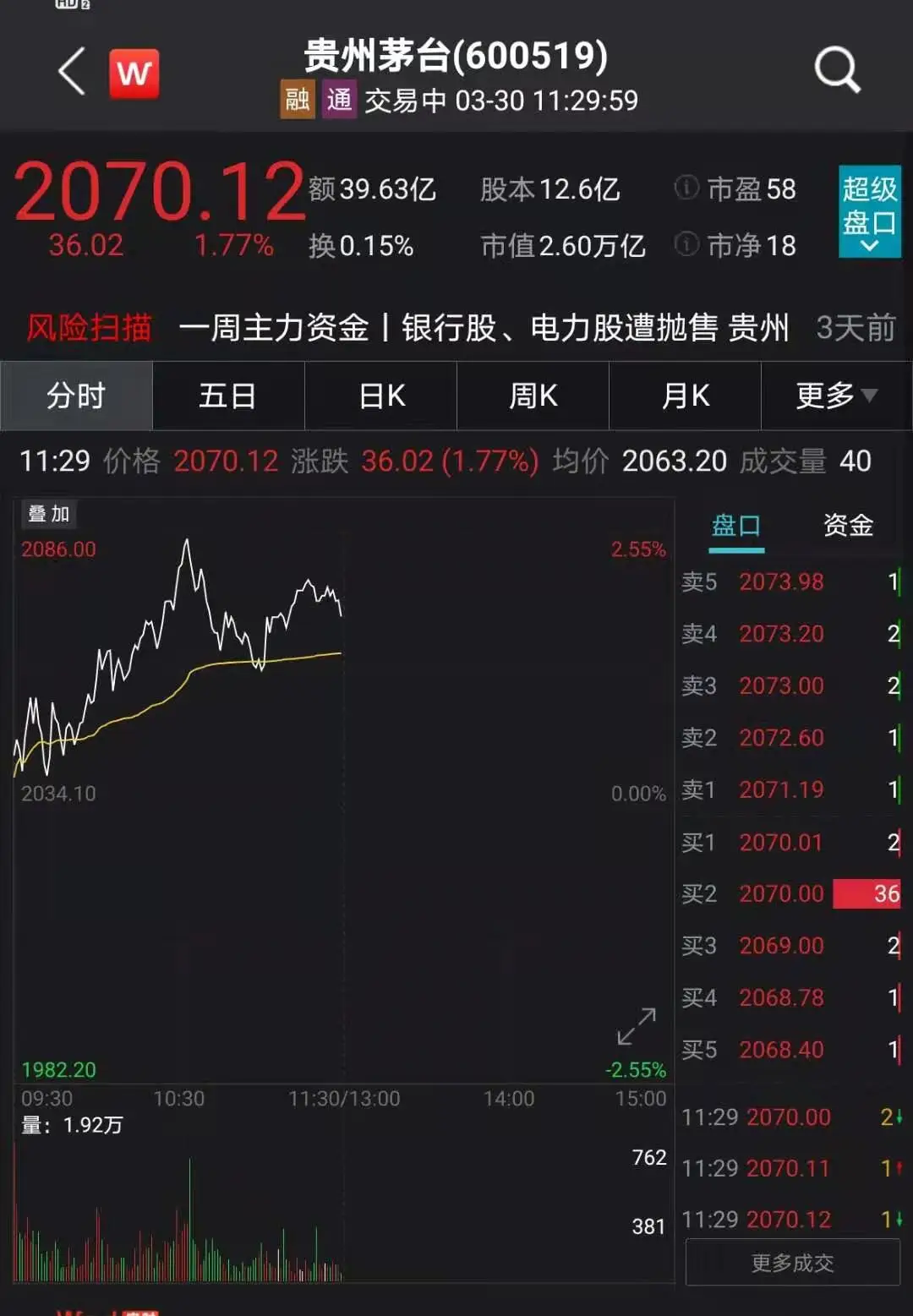913x1316 pixels.
Task: Tap the bank stocks news headline
Action: coord(486,328)
